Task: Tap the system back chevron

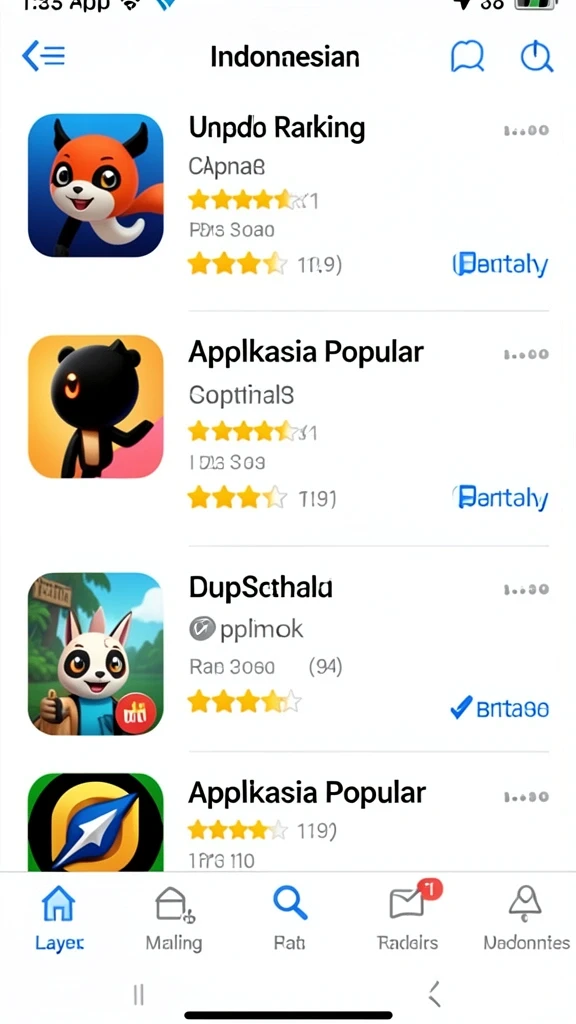Action: (x=434, y=995)
